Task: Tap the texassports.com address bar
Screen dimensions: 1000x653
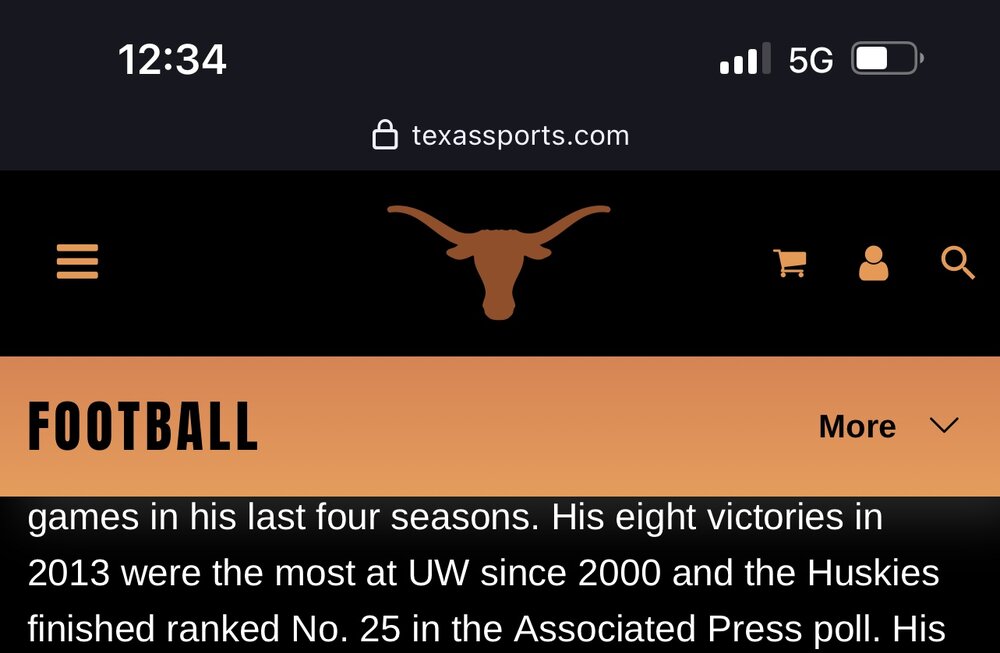Action: [500, 135]
